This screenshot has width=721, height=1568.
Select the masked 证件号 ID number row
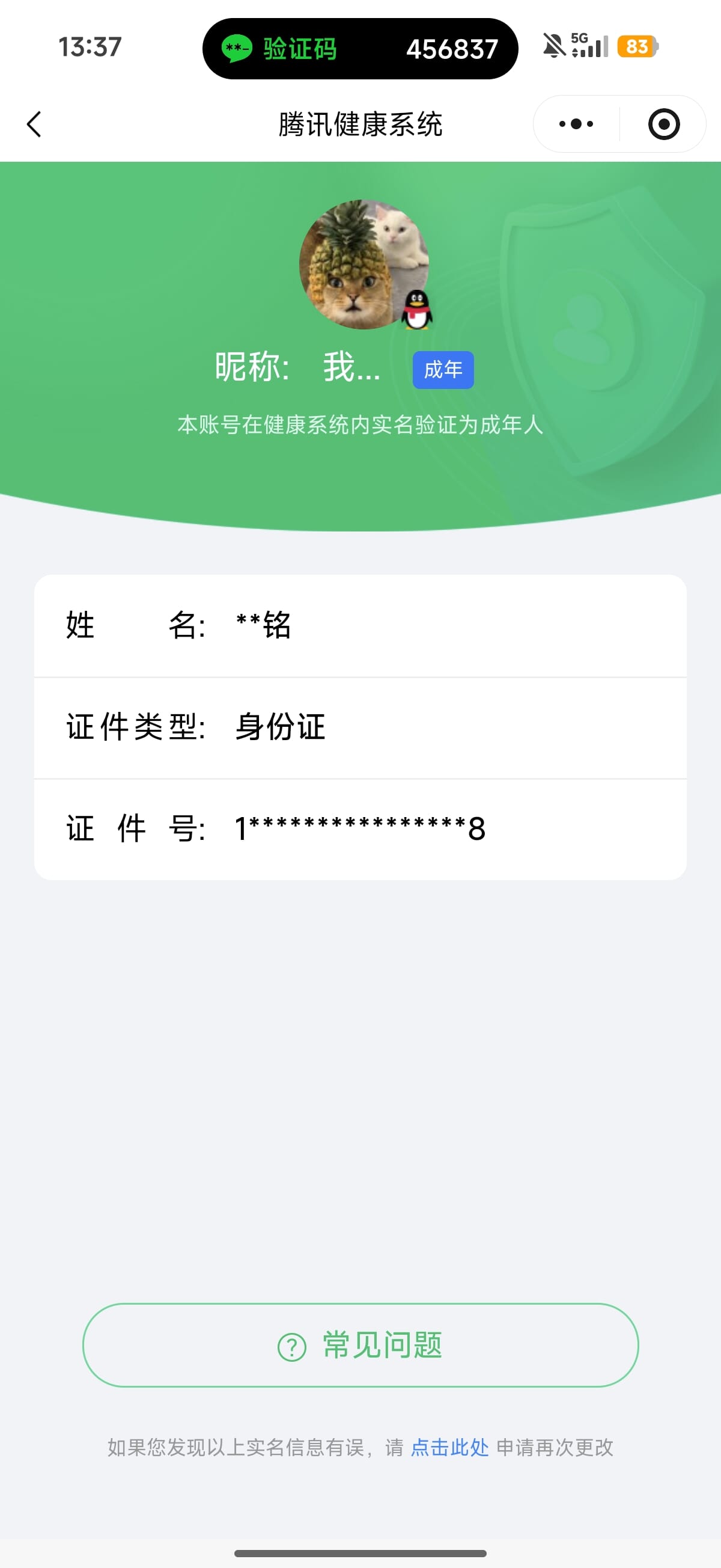pos(360,828)
